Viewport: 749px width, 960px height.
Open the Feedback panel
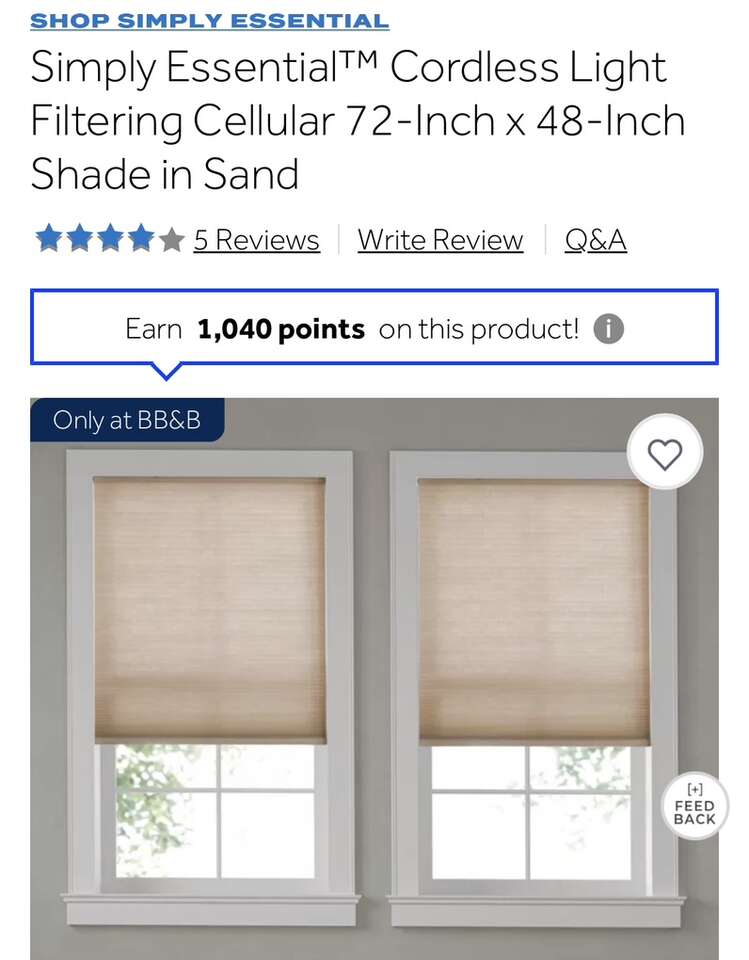[694, 803]
